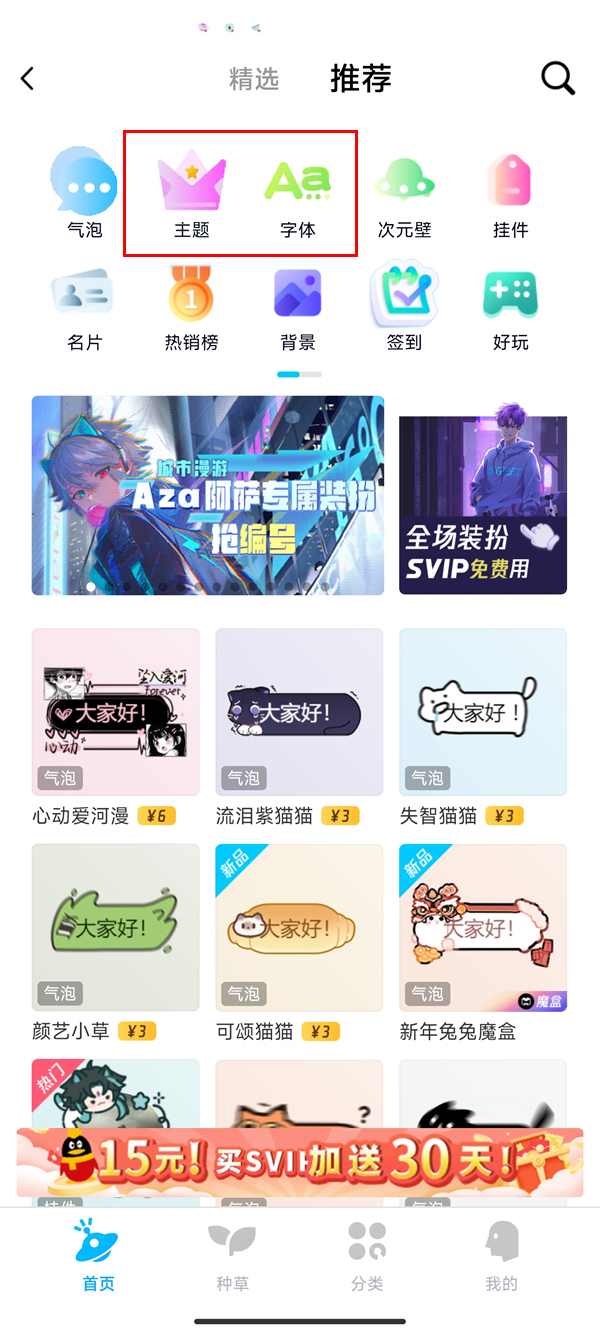Image resolution: width=600 pixels, height=1333 pixels.
Task: Open the 名片 category
Action: [x=84, y=307]
